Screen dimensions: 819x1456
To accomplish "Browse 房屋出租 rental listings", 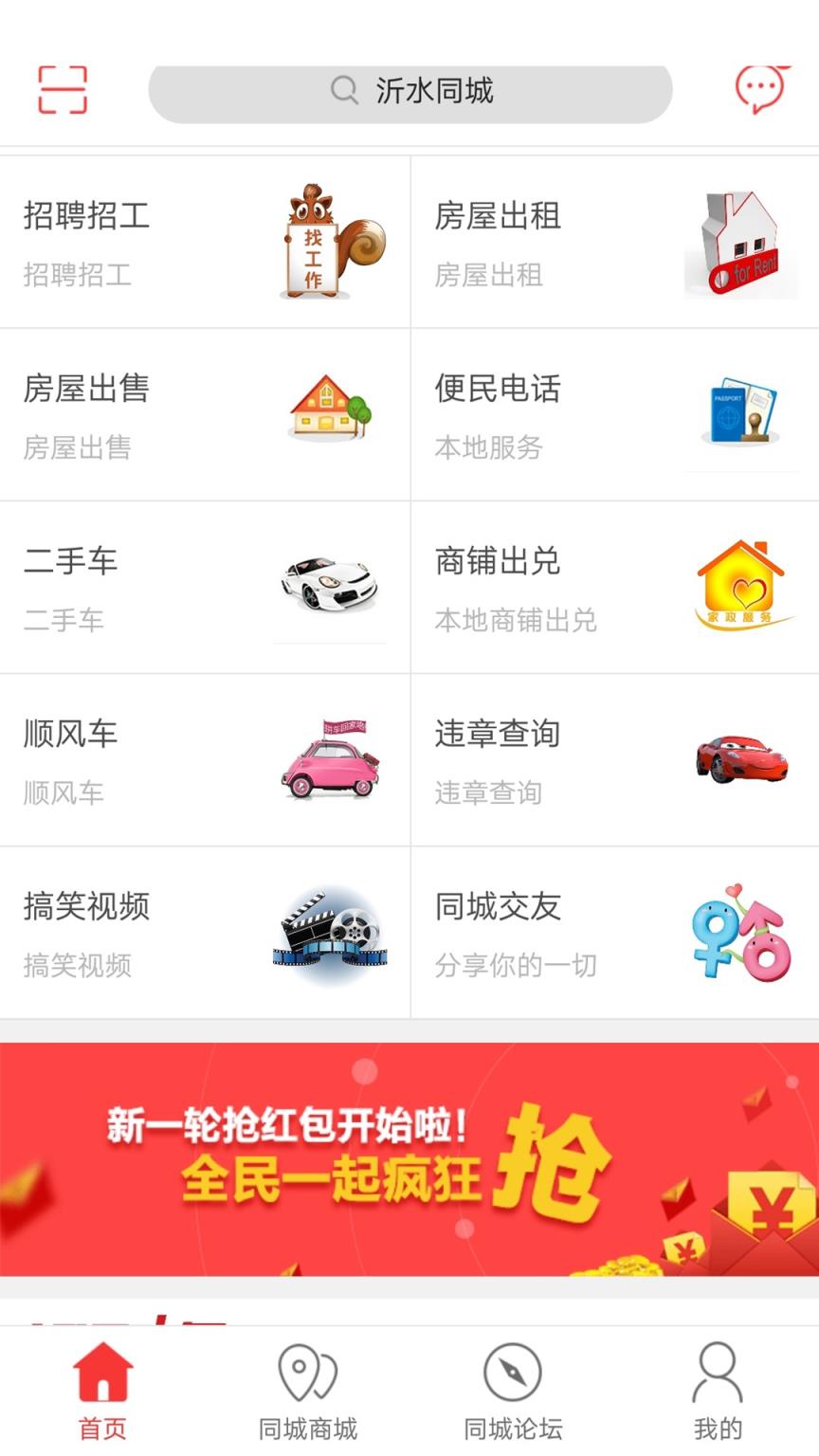I will pos(614,243).
